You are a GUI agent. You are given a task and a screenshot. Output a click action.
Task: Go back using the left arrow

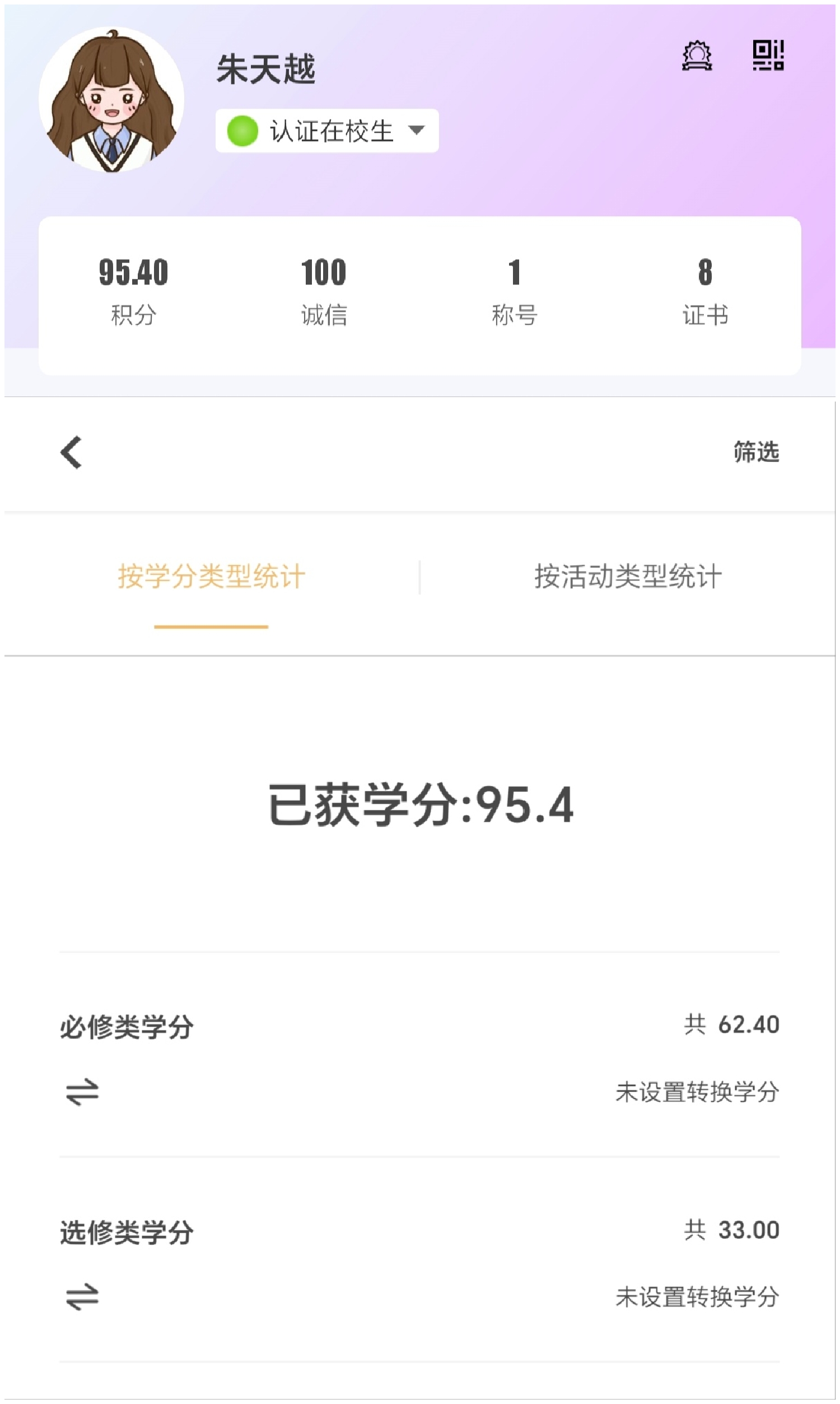(x=71, y=452)
